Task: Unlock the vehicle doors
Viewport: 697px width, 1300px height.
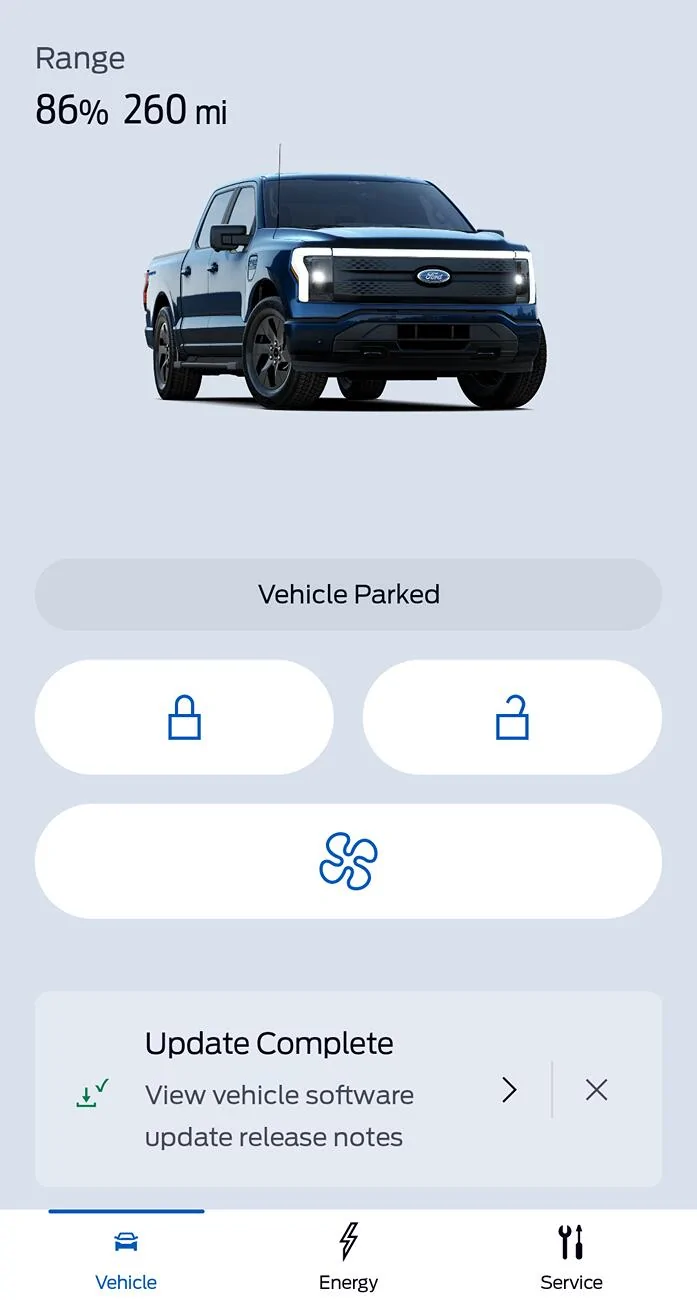Action: click(x=512, y=717)
